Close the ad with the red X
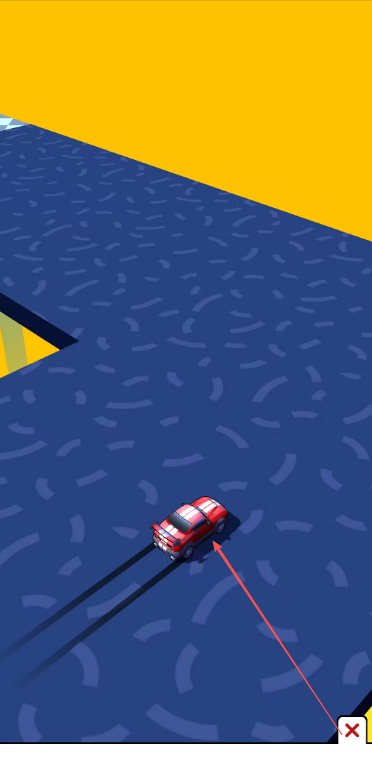Image resolution: width=372 pixels, height=778 pixels. [x=352, y=730]
